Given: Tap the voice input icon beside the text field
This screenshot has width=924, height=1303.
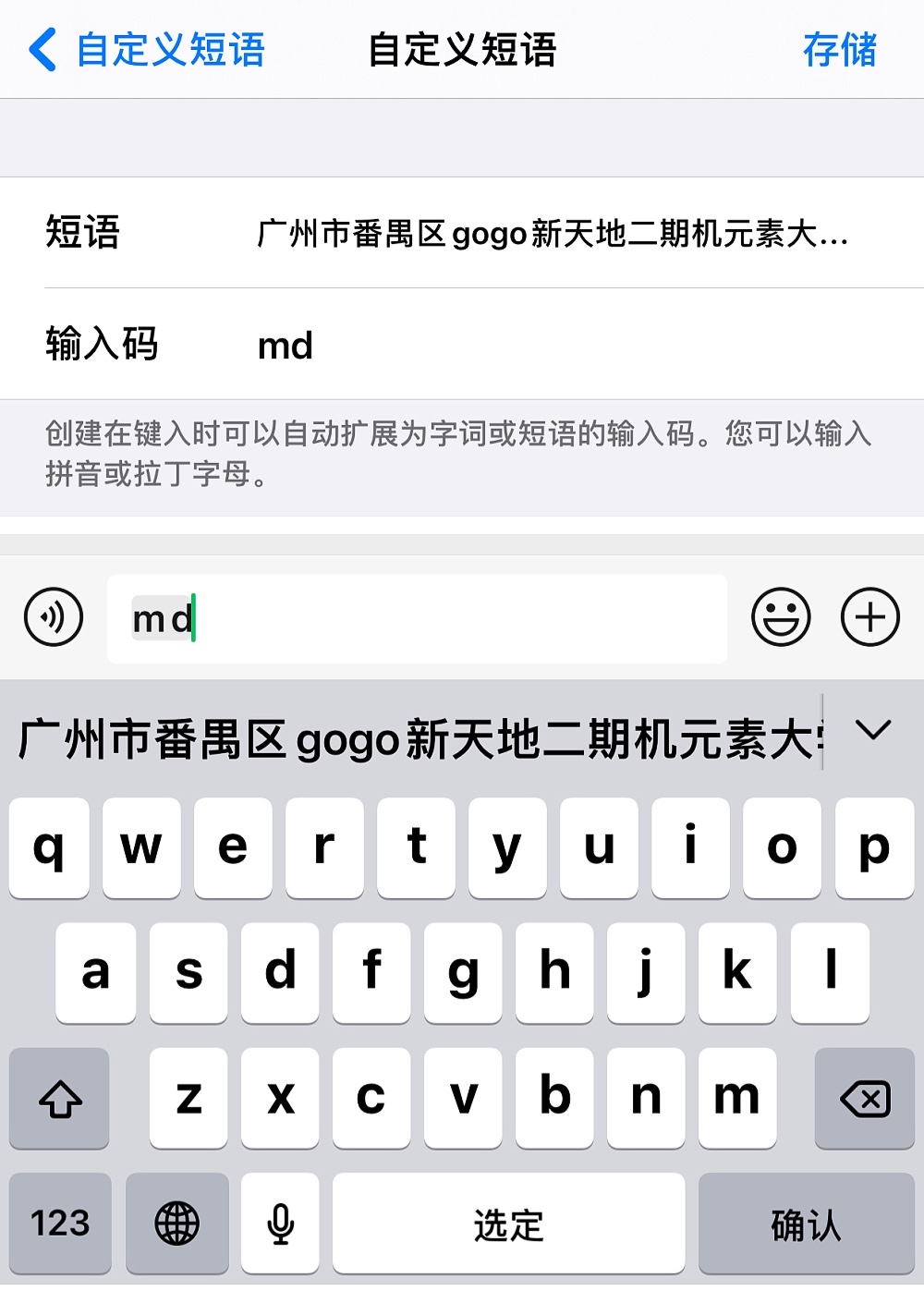Looking at the screenshot, I should [52, 617].
